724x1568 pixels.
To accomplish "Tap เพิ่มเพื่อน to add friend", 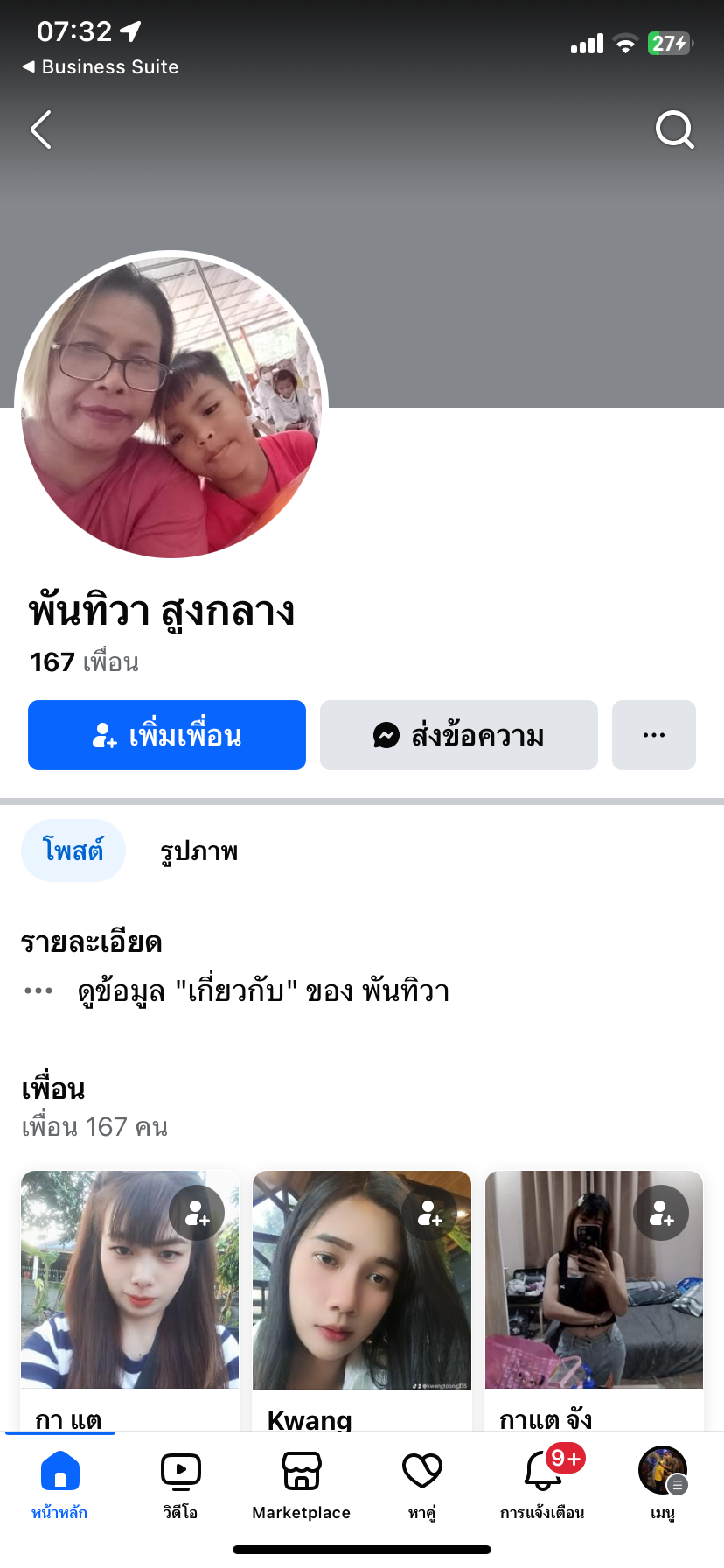I will (167, 735).
